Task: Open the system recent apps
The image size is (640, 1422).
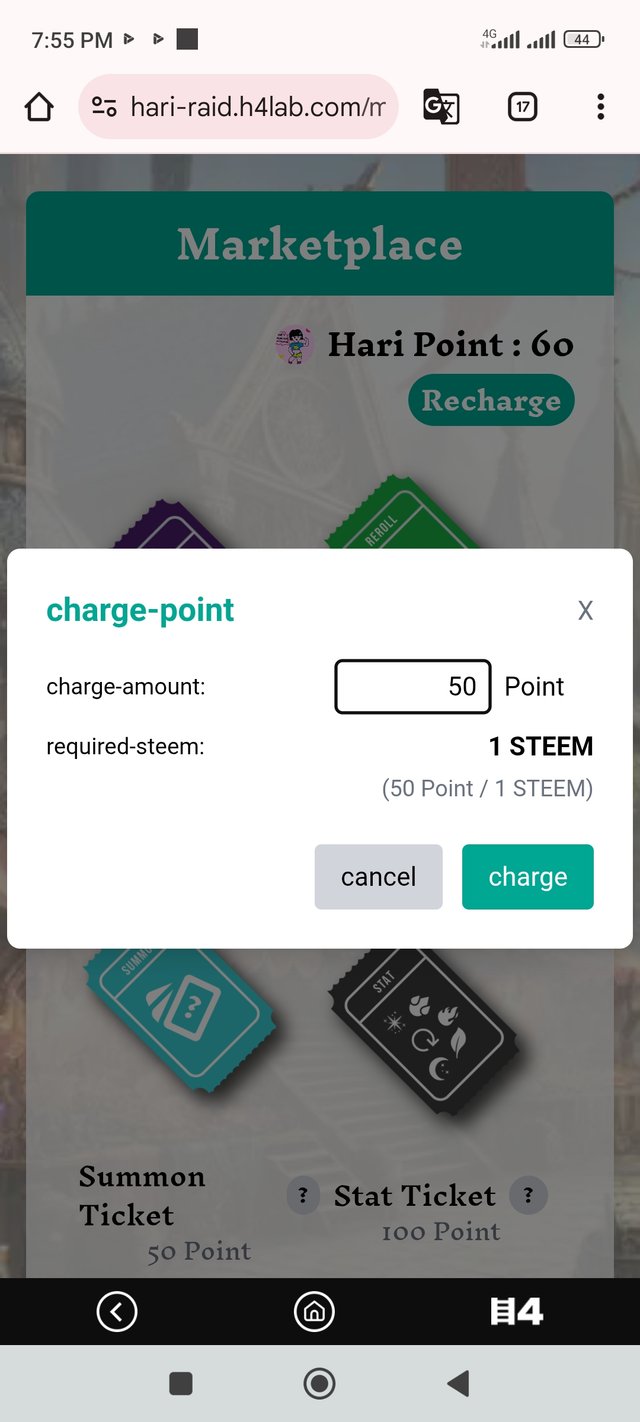Action: click(x=181, y=1383)
